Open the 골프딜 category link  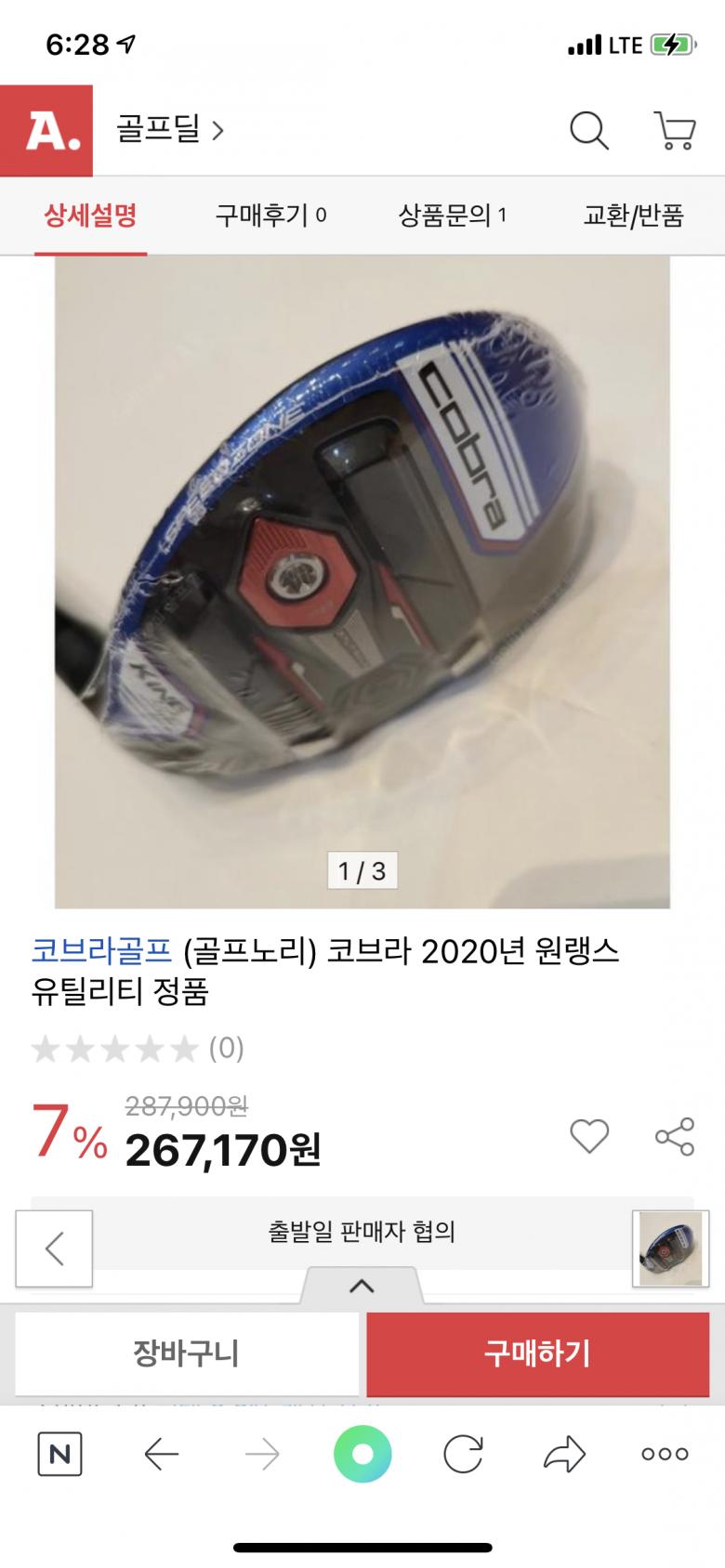coord(170,129)
